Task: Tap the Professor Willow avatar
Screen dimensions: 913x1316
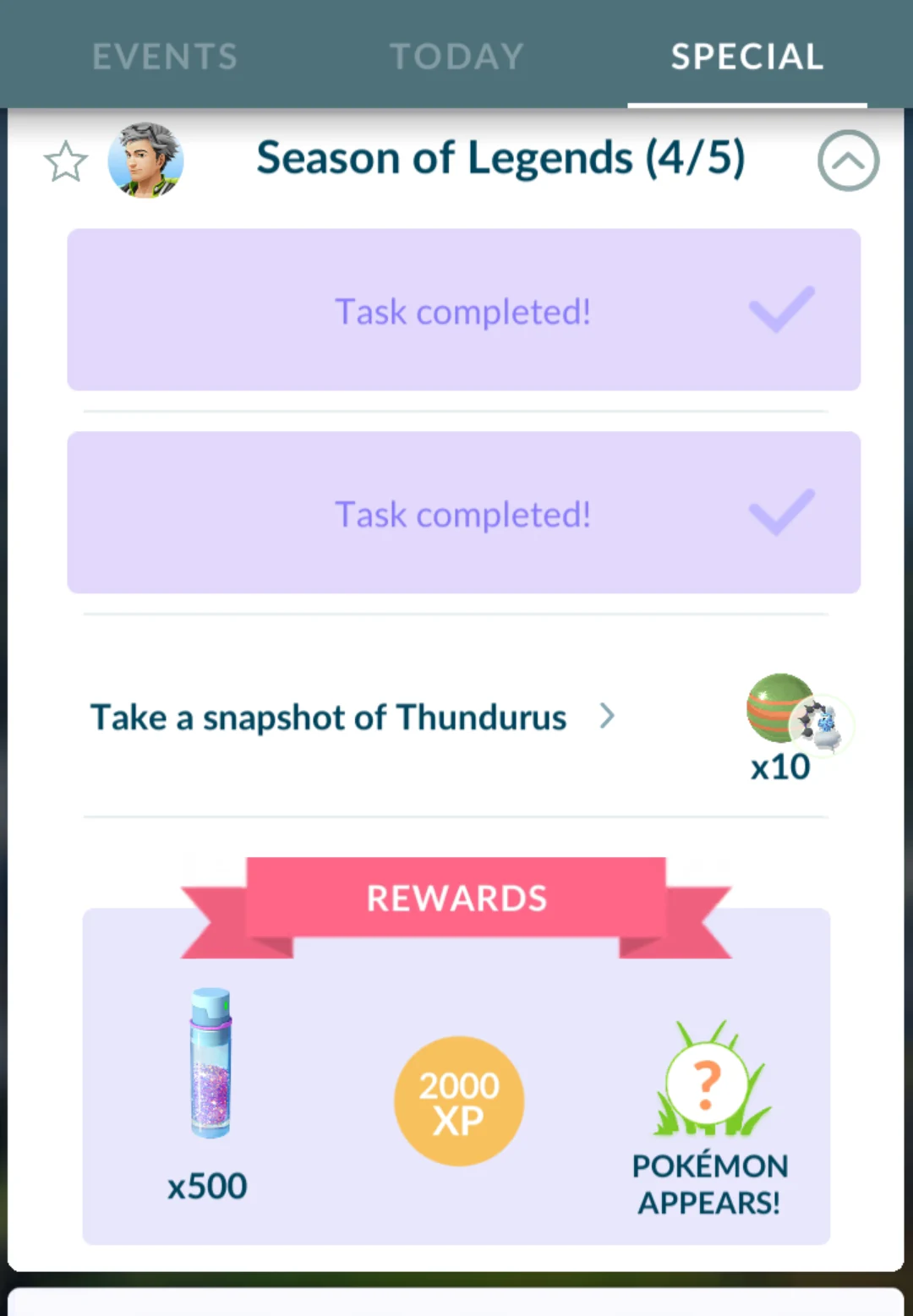Action: click(x=145, y=163)
